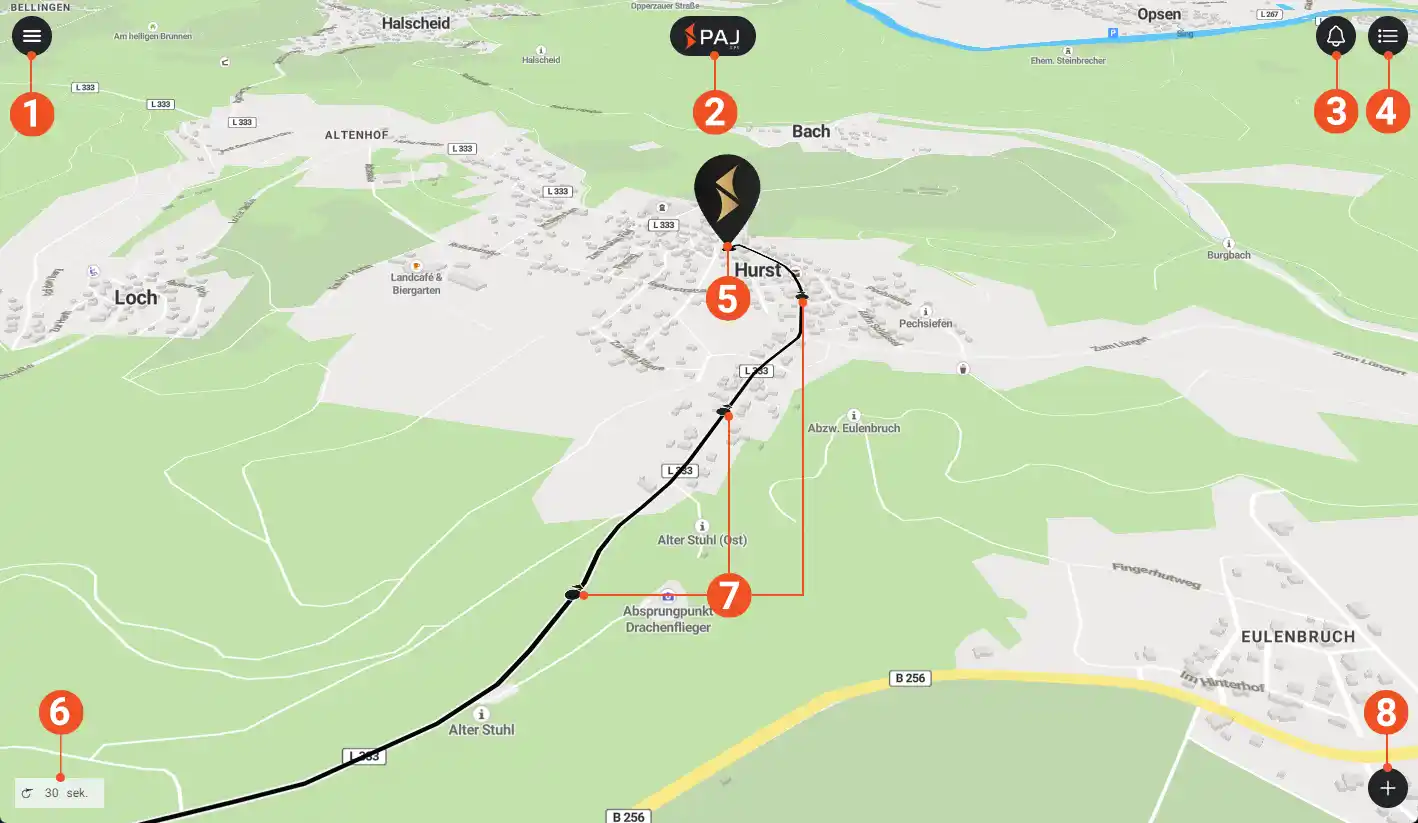Image resolution: width=1418 pixels, height=823 pixels.
Task: Tap the 30 sek. refresh timer
Action: coord(59,793)
